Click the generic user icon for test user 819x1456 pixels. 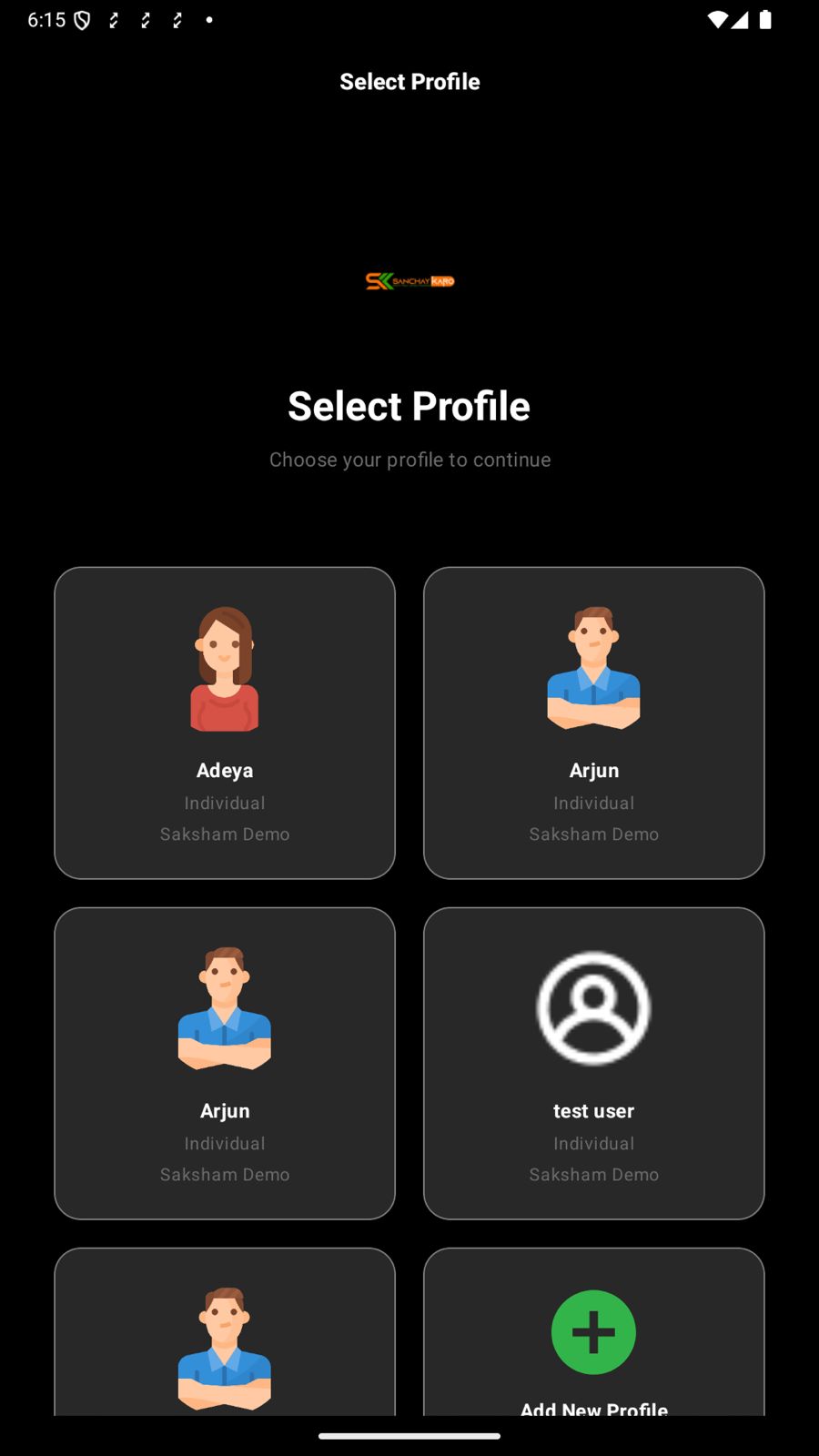(x=593, y=1007)
